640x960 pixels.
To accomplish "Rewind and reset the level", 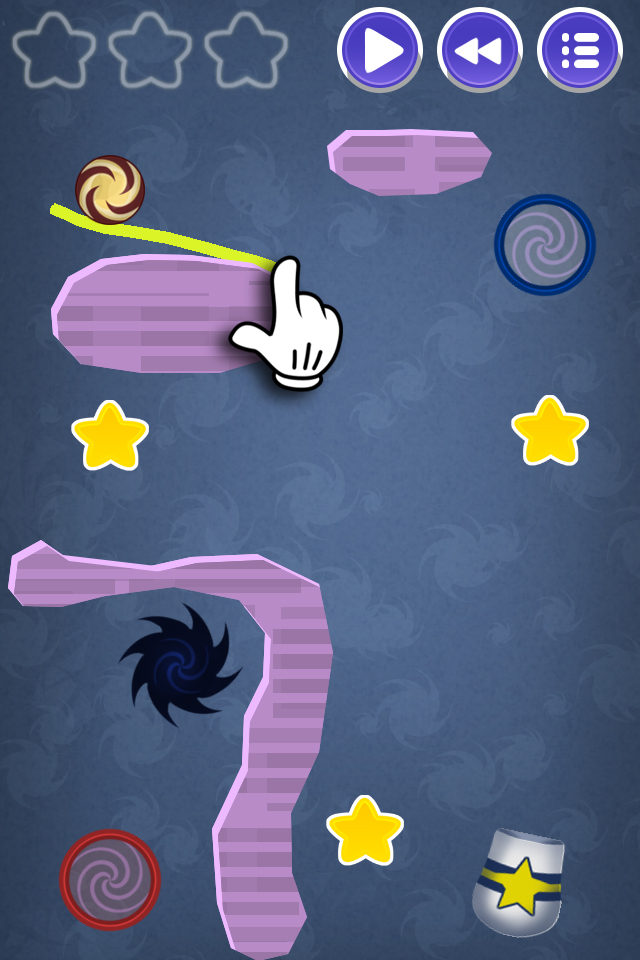I will coord(479,50).
